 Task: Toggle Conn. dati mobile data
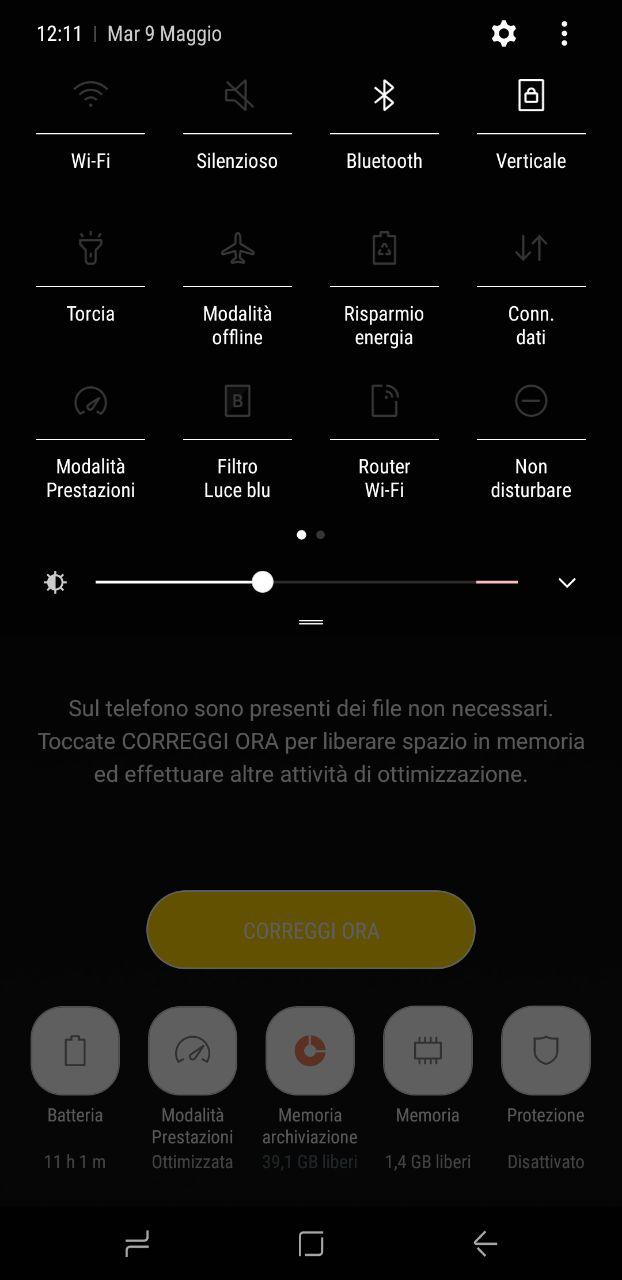click(x=531, y=248)
